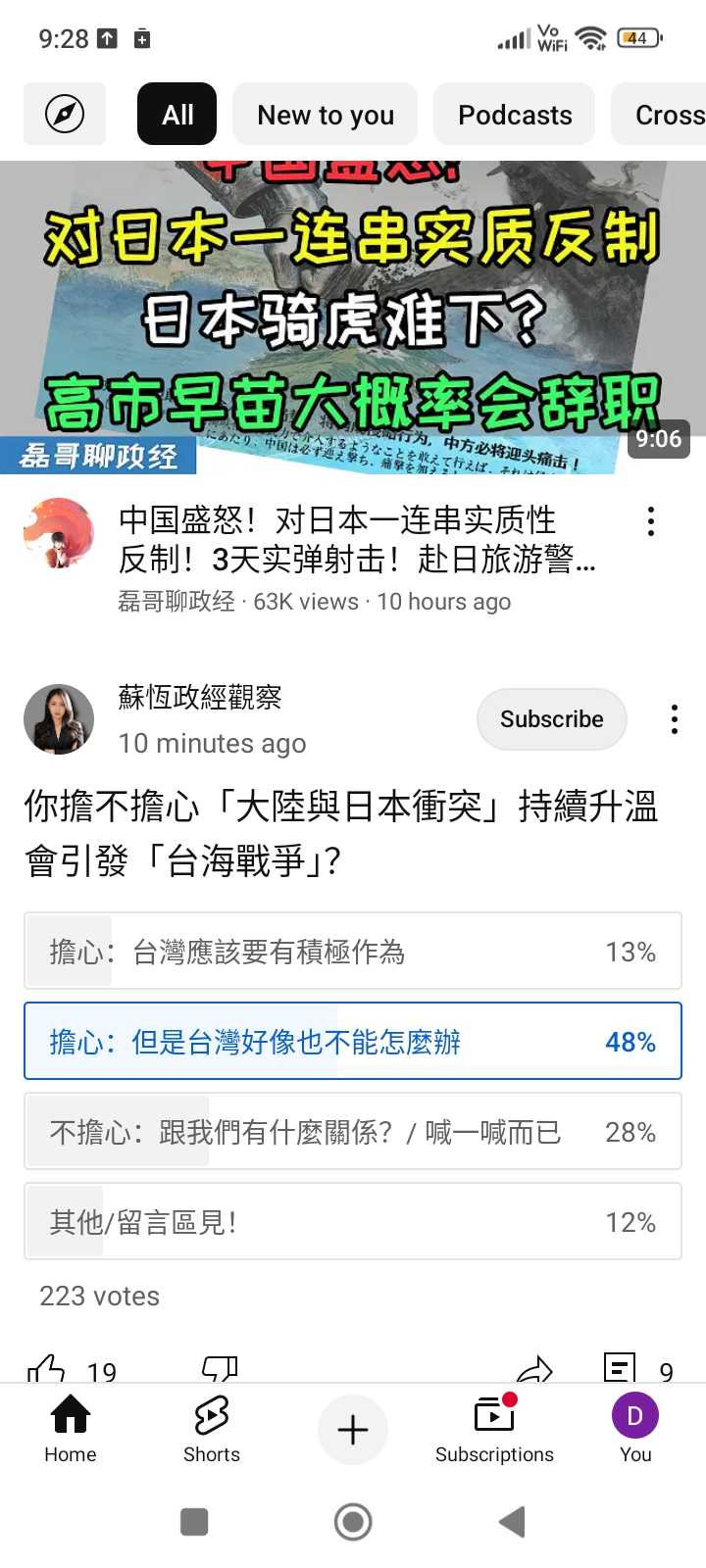Open the Explore compass icon
This screenshot has height=1568, width=706.
64,114
